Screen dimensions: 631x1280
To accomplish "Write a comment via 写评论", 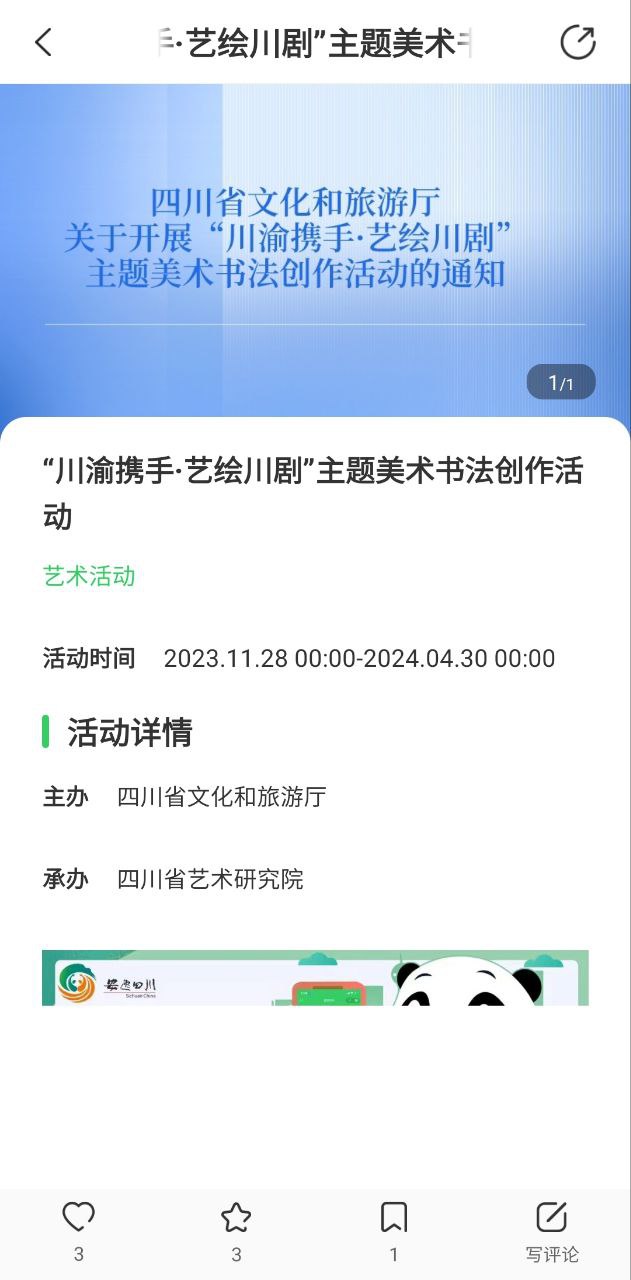I will pyautogui.click(x=551, y=1230).
